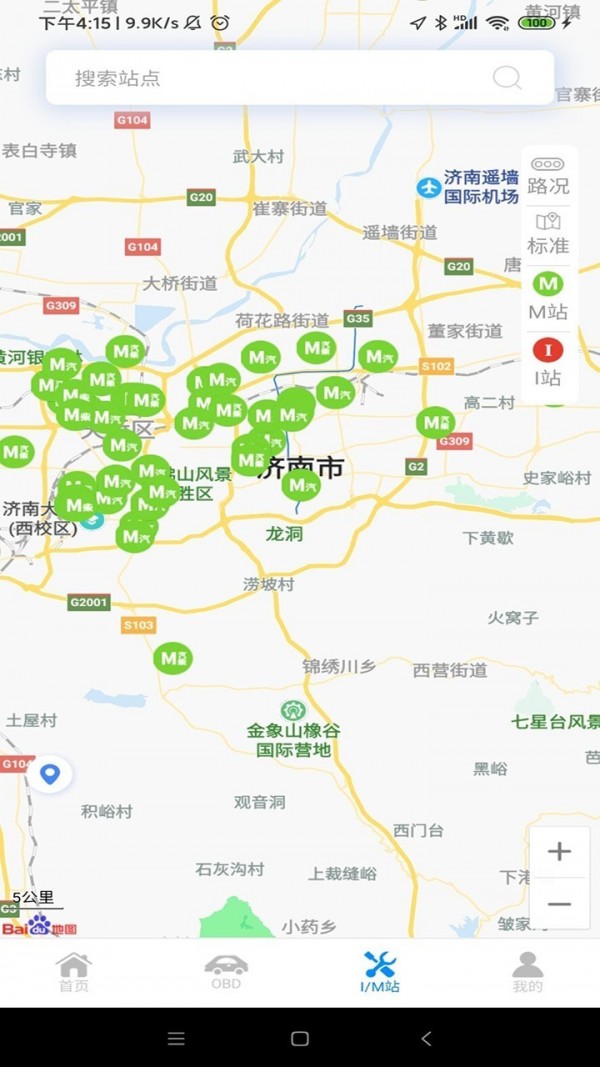Select the I/M站 tab
Screen dimensions: 600x1067
click(380, 972)
